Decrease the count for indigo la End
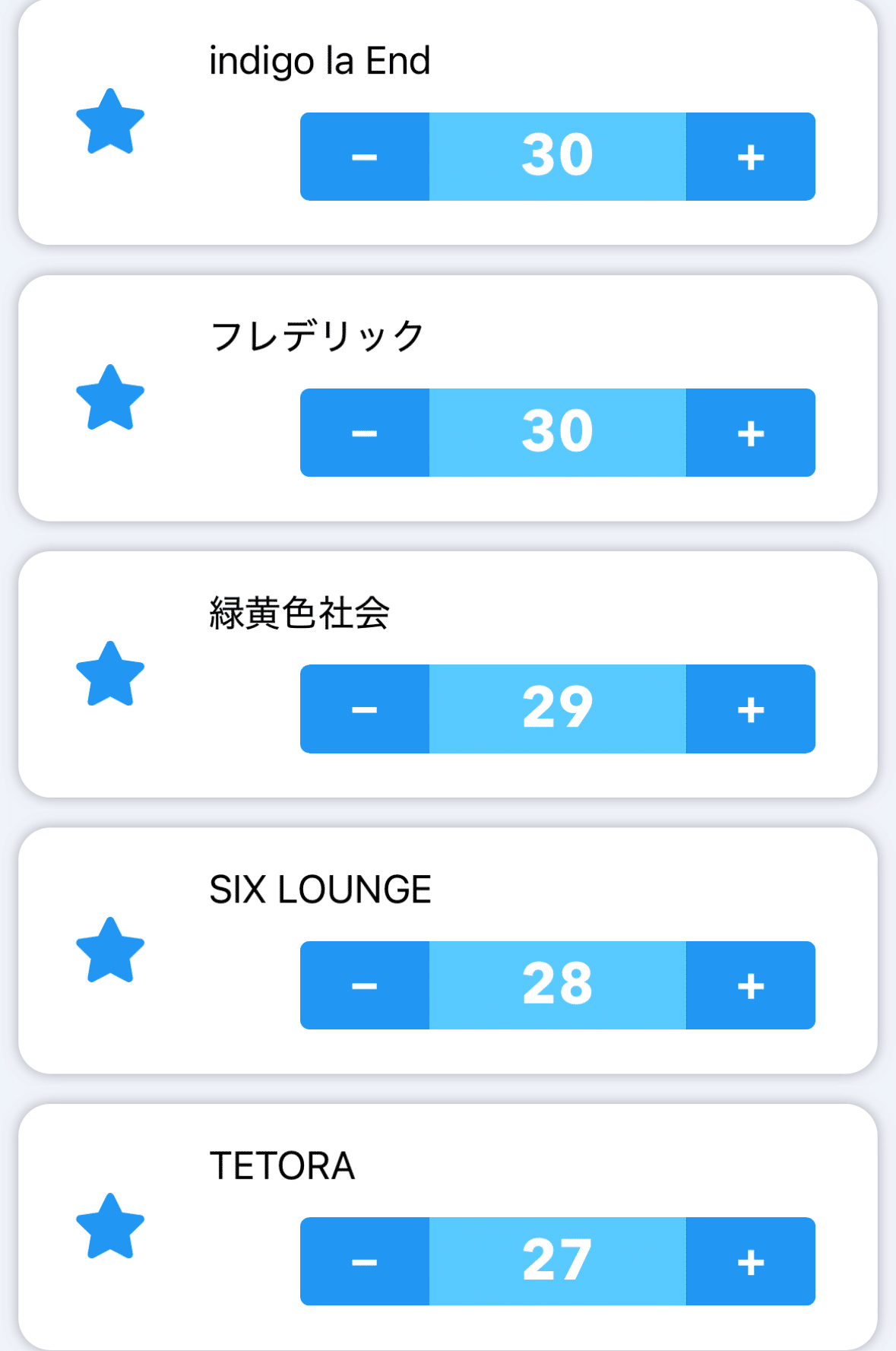The height and width of the screenshot is (1351, 896). point(365,157)
